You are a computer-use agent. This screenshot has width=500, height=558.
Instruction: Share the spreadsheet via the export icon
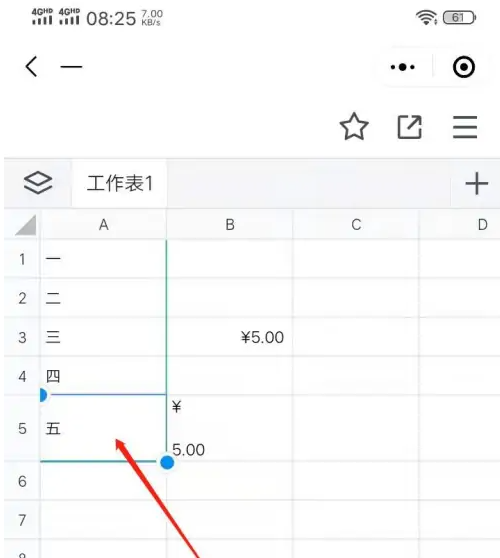410,127
